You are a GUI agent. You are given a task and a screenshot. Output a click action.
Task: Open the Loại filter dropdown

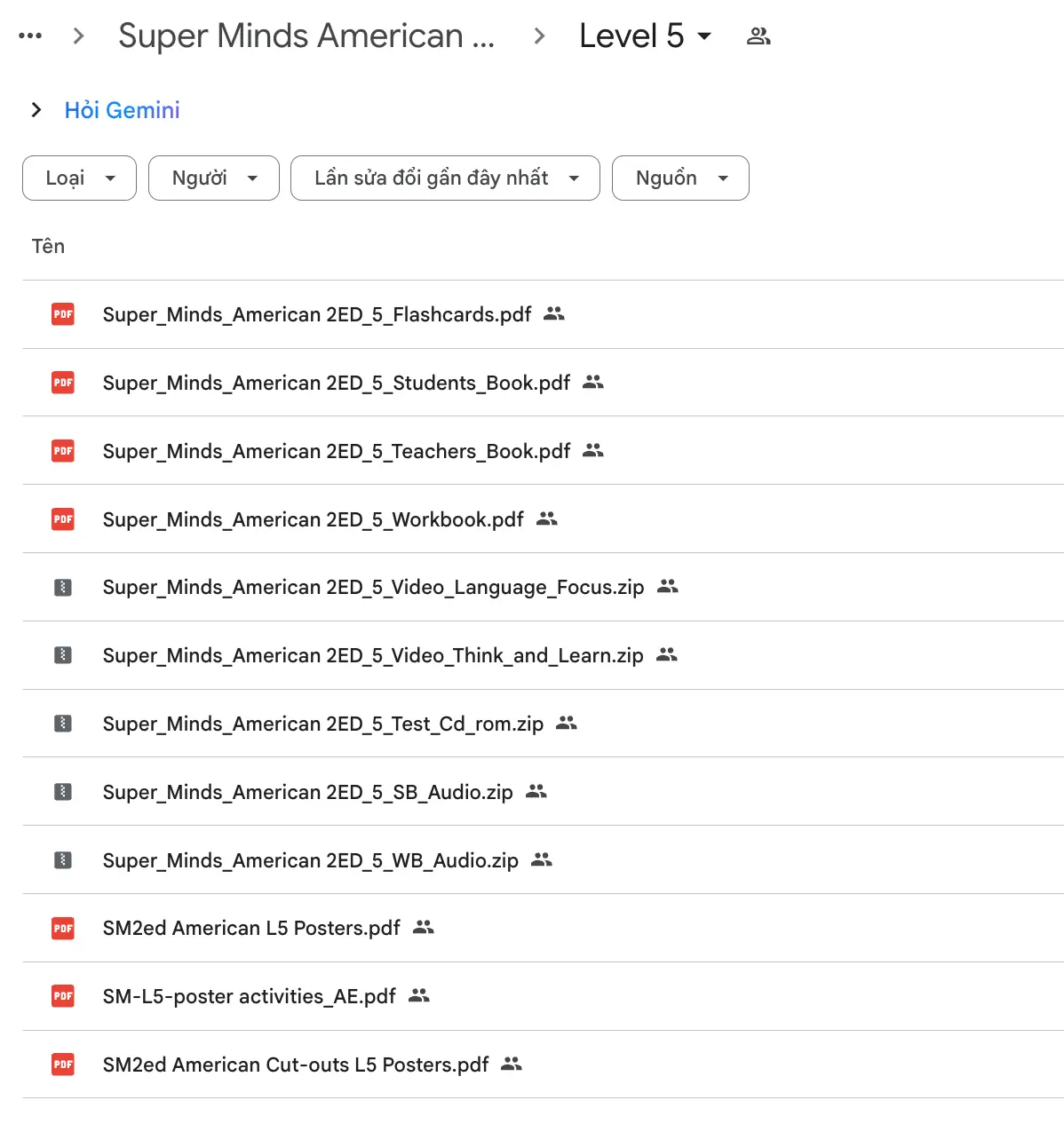(x=79, y=178)
